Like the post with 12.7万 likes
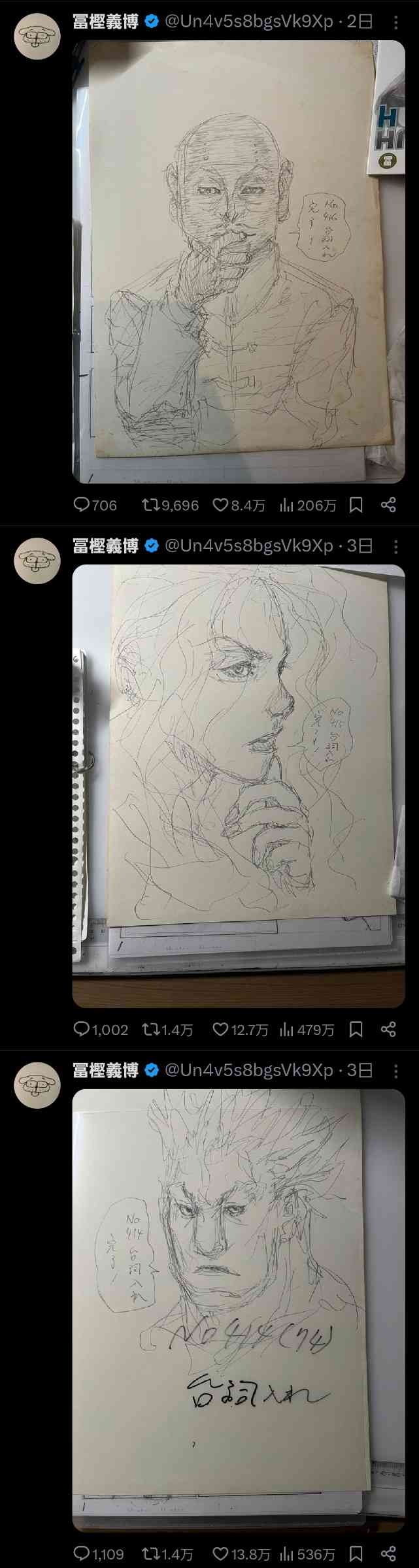Viewport: 419px width, 1568px height. [x=221, y=1029]
